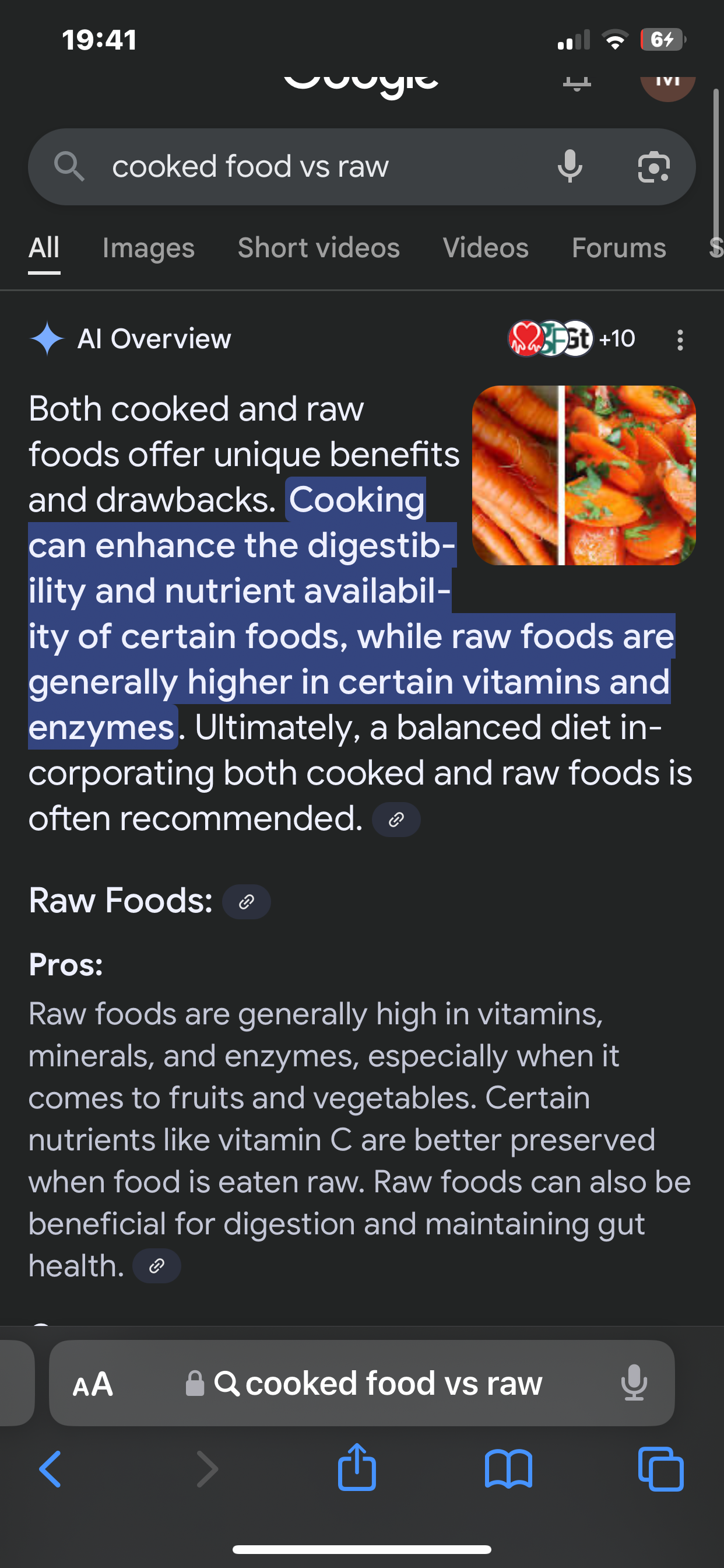Tap the Safari address bar
This screenshot has height=1568, width=724.
coord(377,1383)
